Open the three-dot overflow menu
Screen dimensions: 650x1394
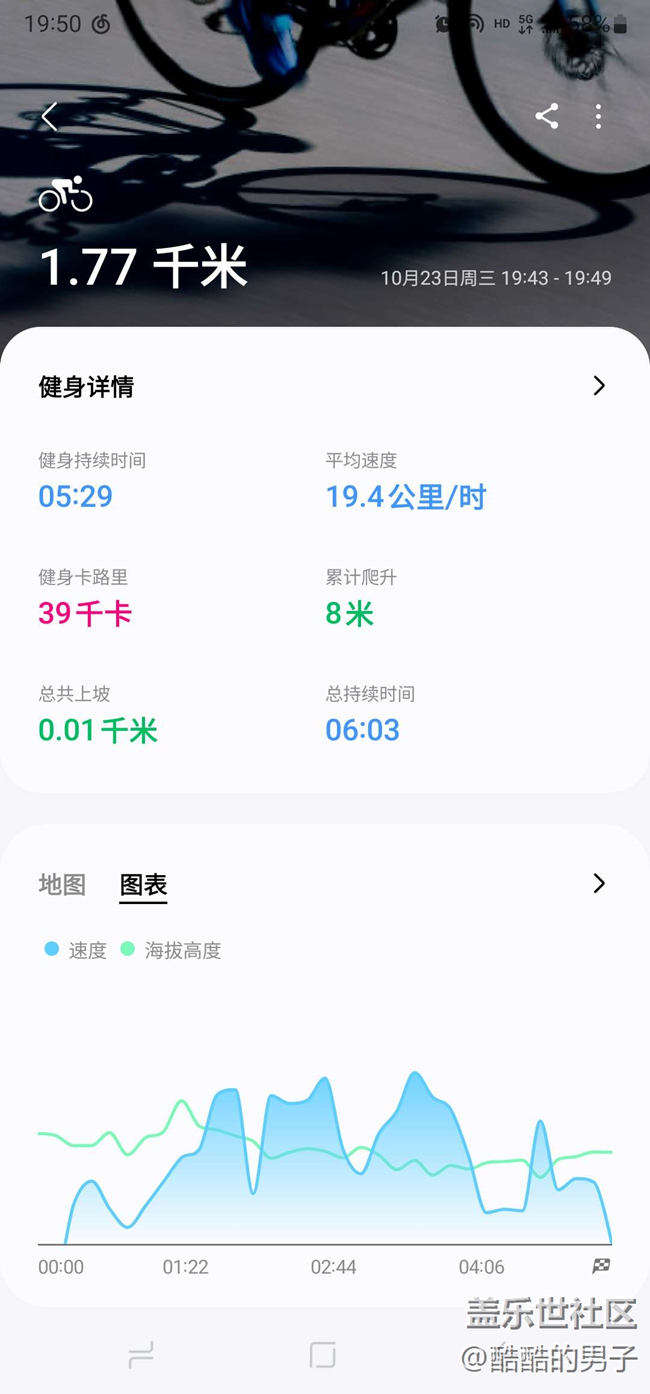[598, 116]
